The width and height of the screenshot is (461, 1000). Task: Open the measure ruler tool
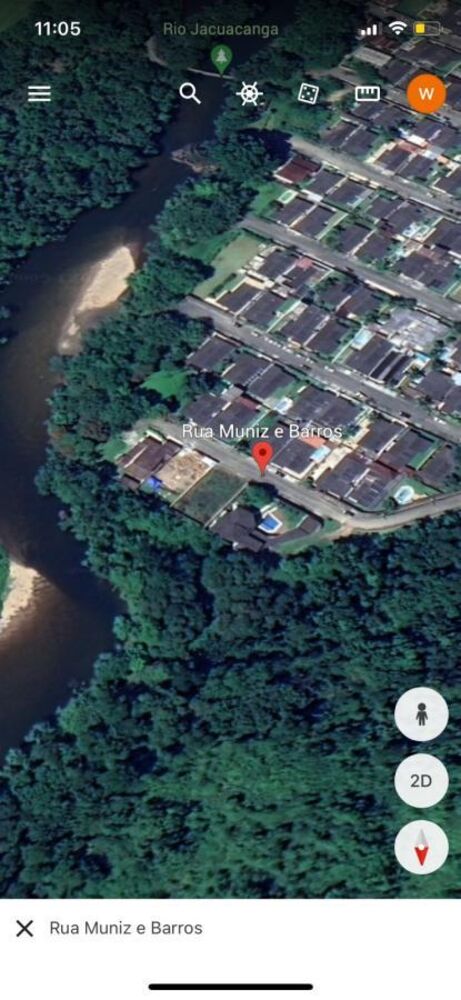(x=367, y=94)
